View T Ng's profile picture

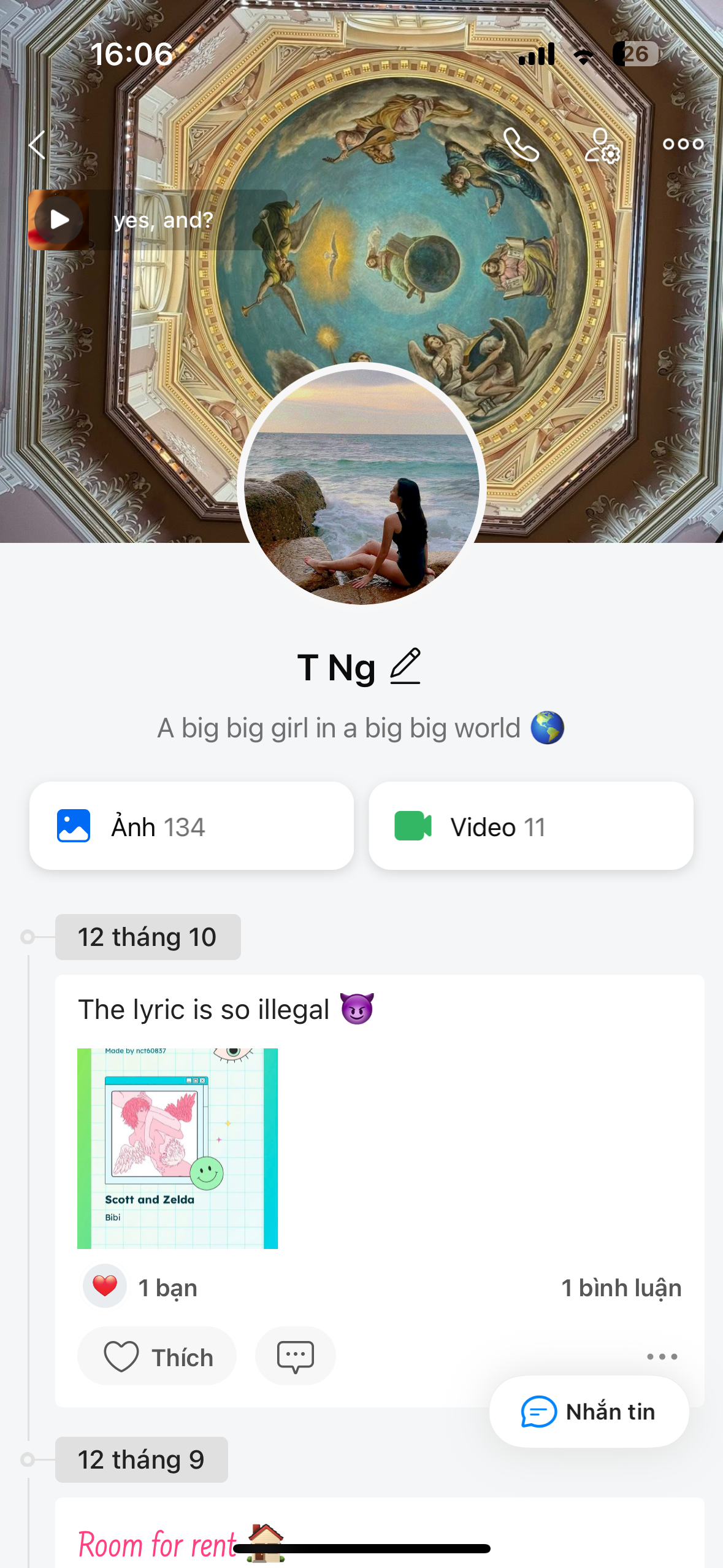coord(362,485)
